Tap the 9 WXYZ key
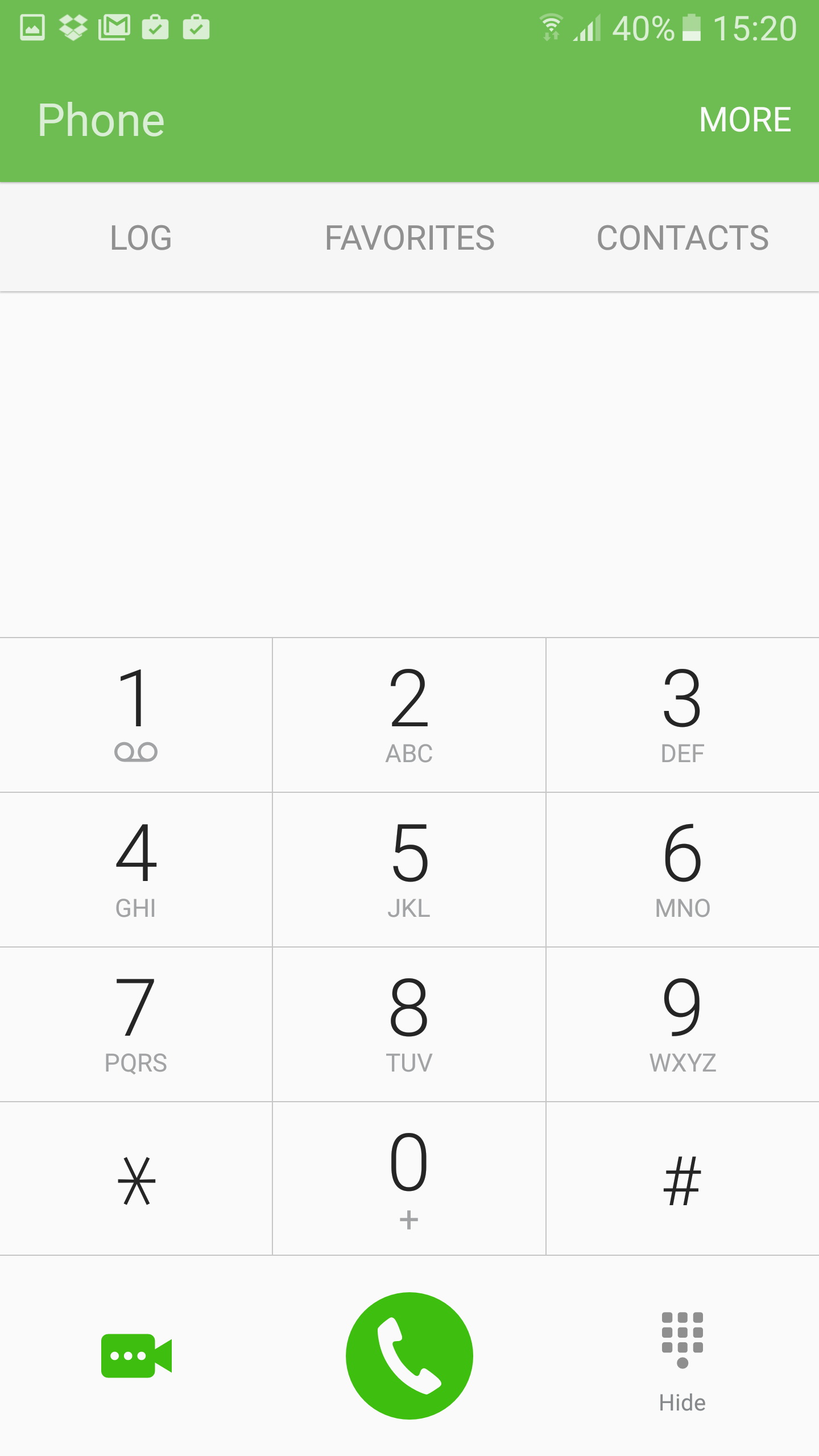819x1456 pixels. click(x=682, y=1024)
